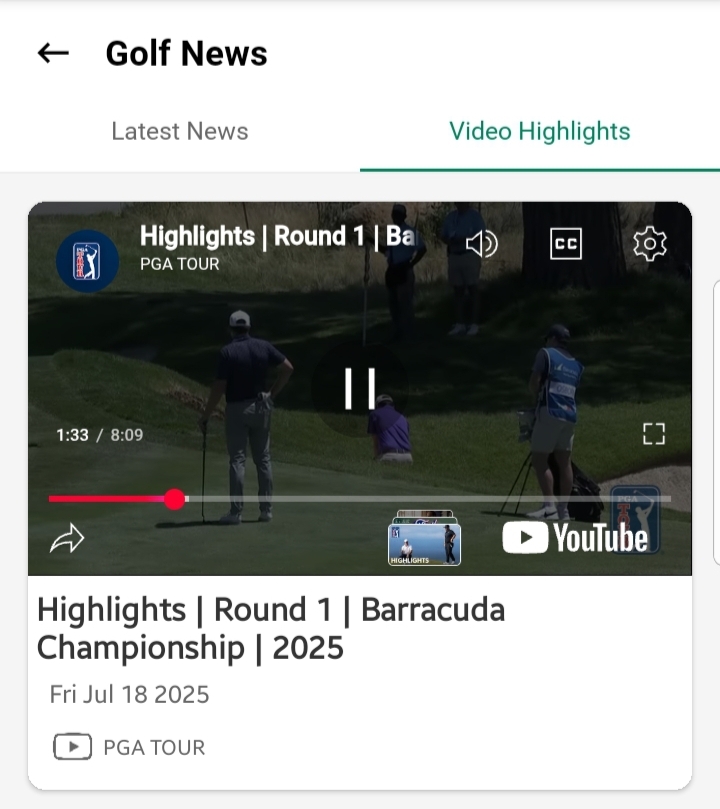Watch the video on YouTube
720x809 pixels.
pos(575,539)
